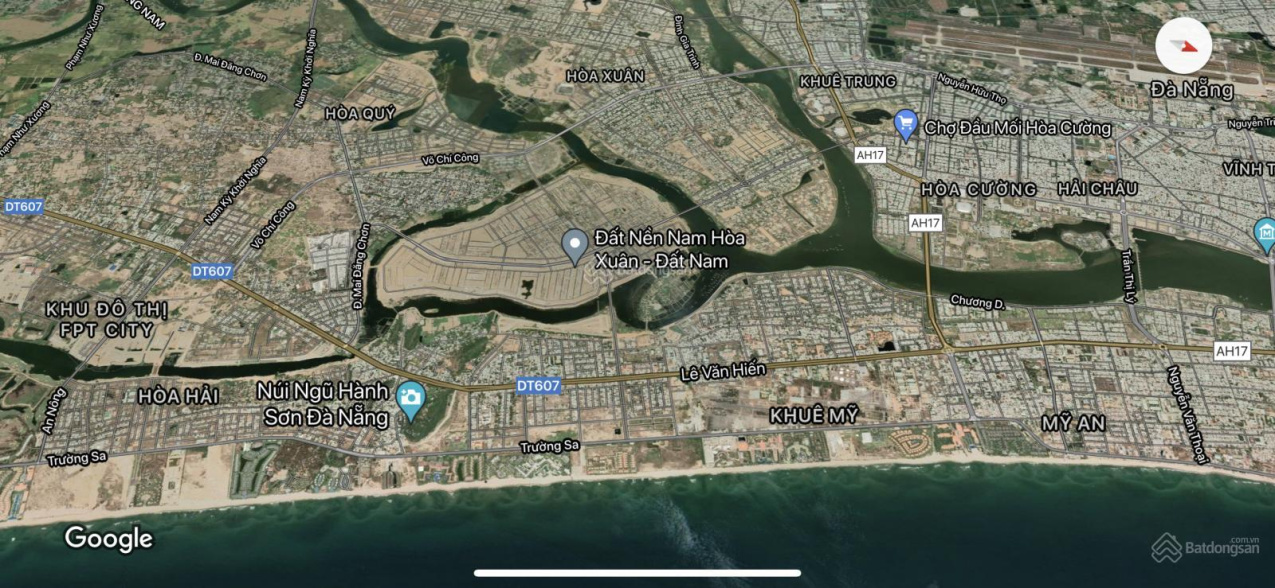Open the Chợ Đầu Mối Hòa Cường pin

906,125
